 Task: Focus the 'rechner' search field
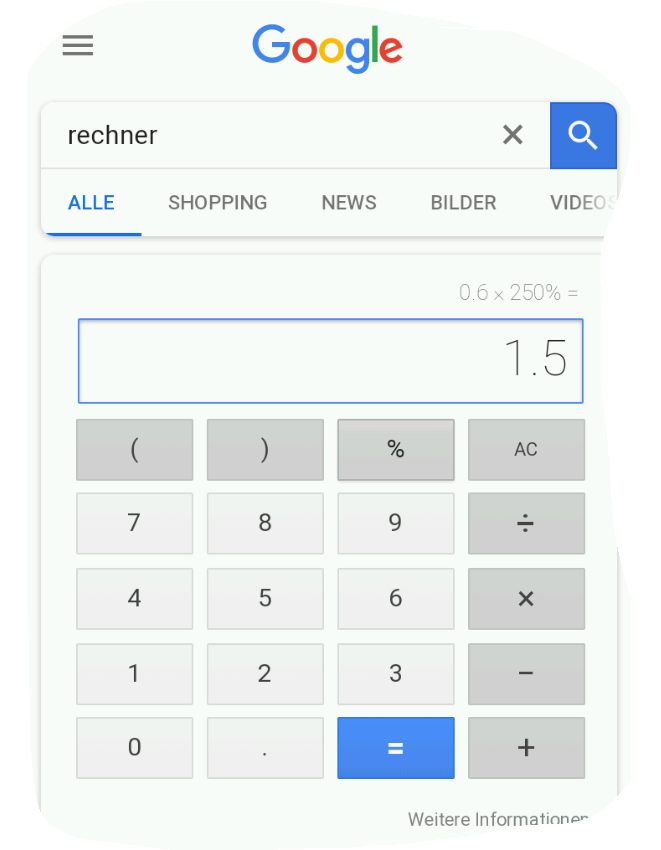point(270,135)
